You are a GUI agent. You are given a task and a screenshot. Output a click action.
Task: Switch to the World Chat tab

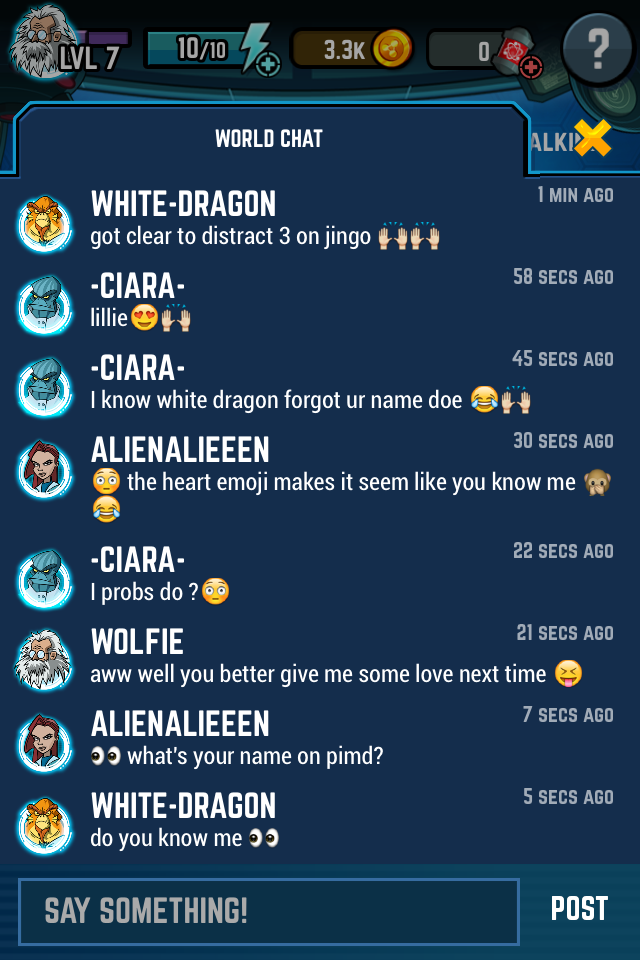tap(269, 139)
